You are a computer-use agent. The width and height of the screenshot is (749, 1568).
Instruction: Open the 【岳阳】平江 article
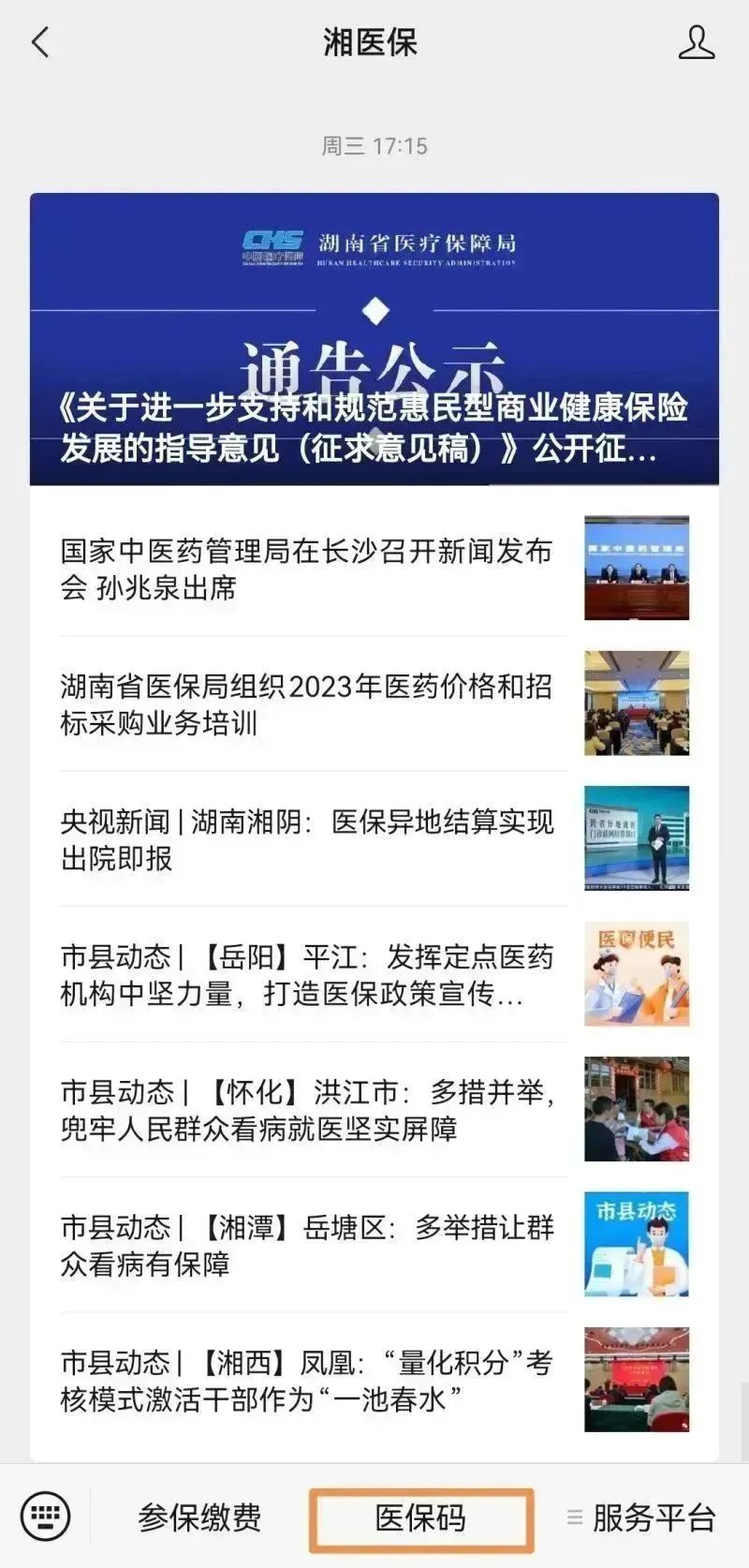[309, 974]
